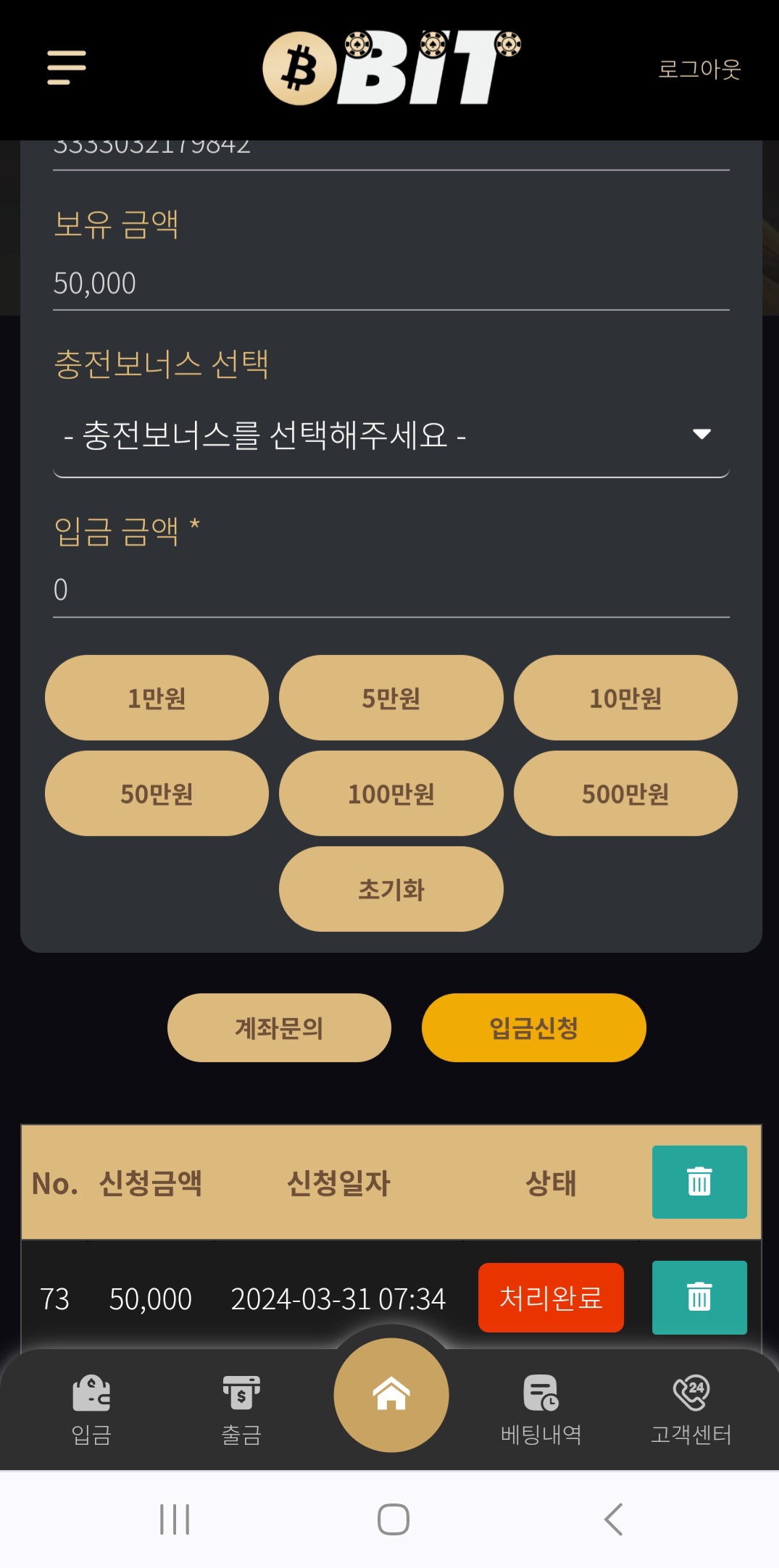Delete request No. 73 with its trash icon
Image resolution: width=779 pixels, height=1568 pixels.
(699, 1297)
